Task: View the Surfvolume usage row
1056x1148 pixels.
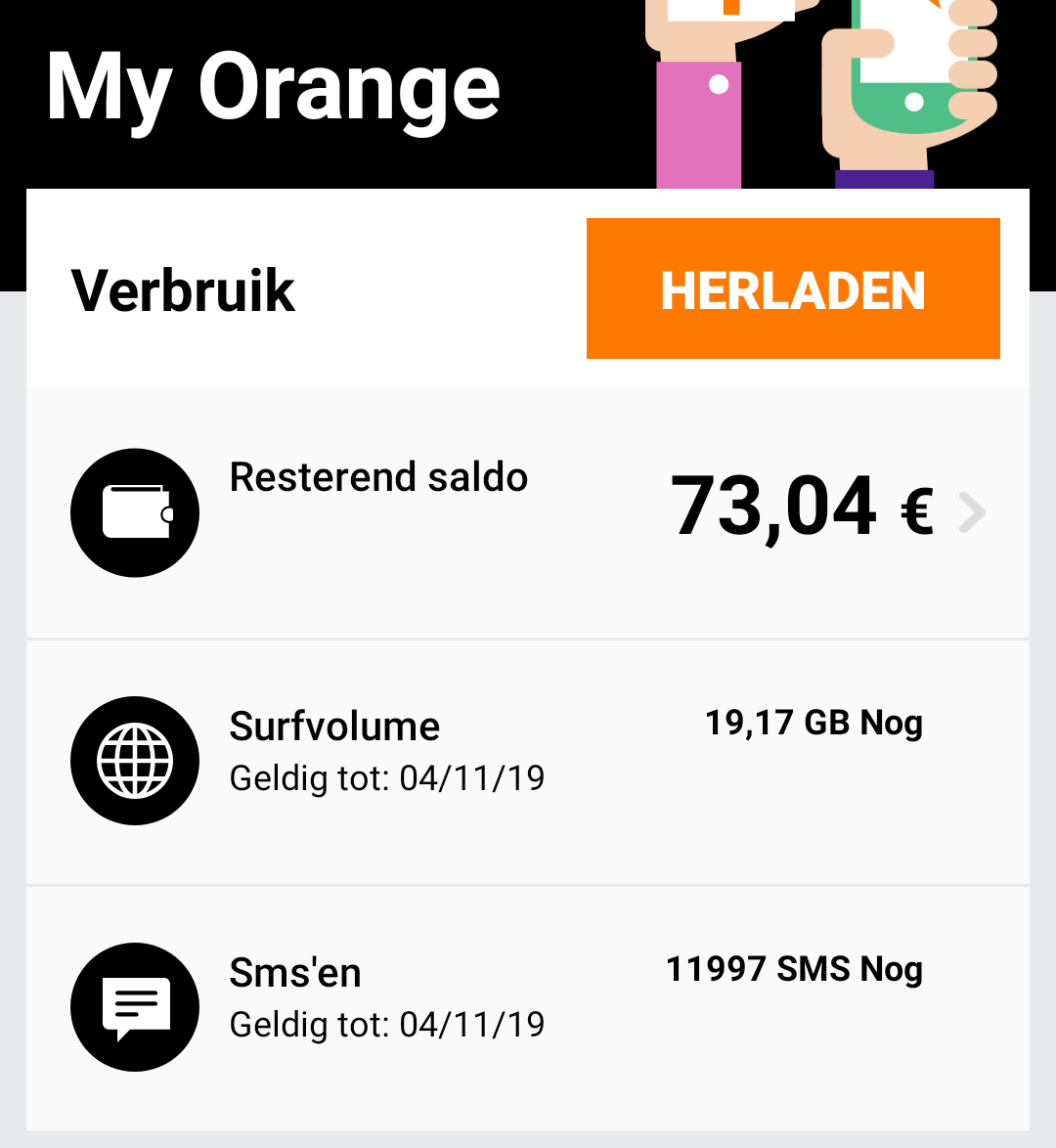Action: pos(528,760)
